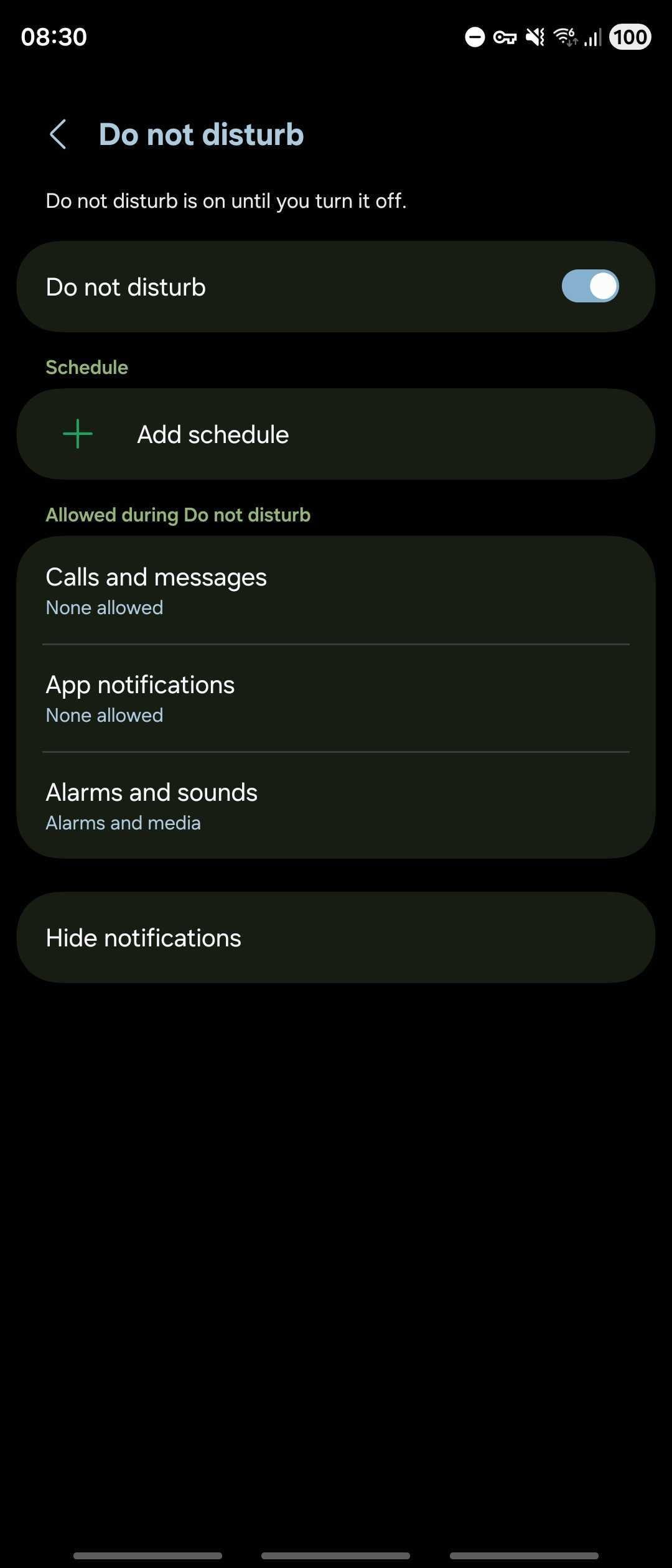Select the Do not disturb page title
Viewport: 672px width, 1568px height.
coord(200,133)
